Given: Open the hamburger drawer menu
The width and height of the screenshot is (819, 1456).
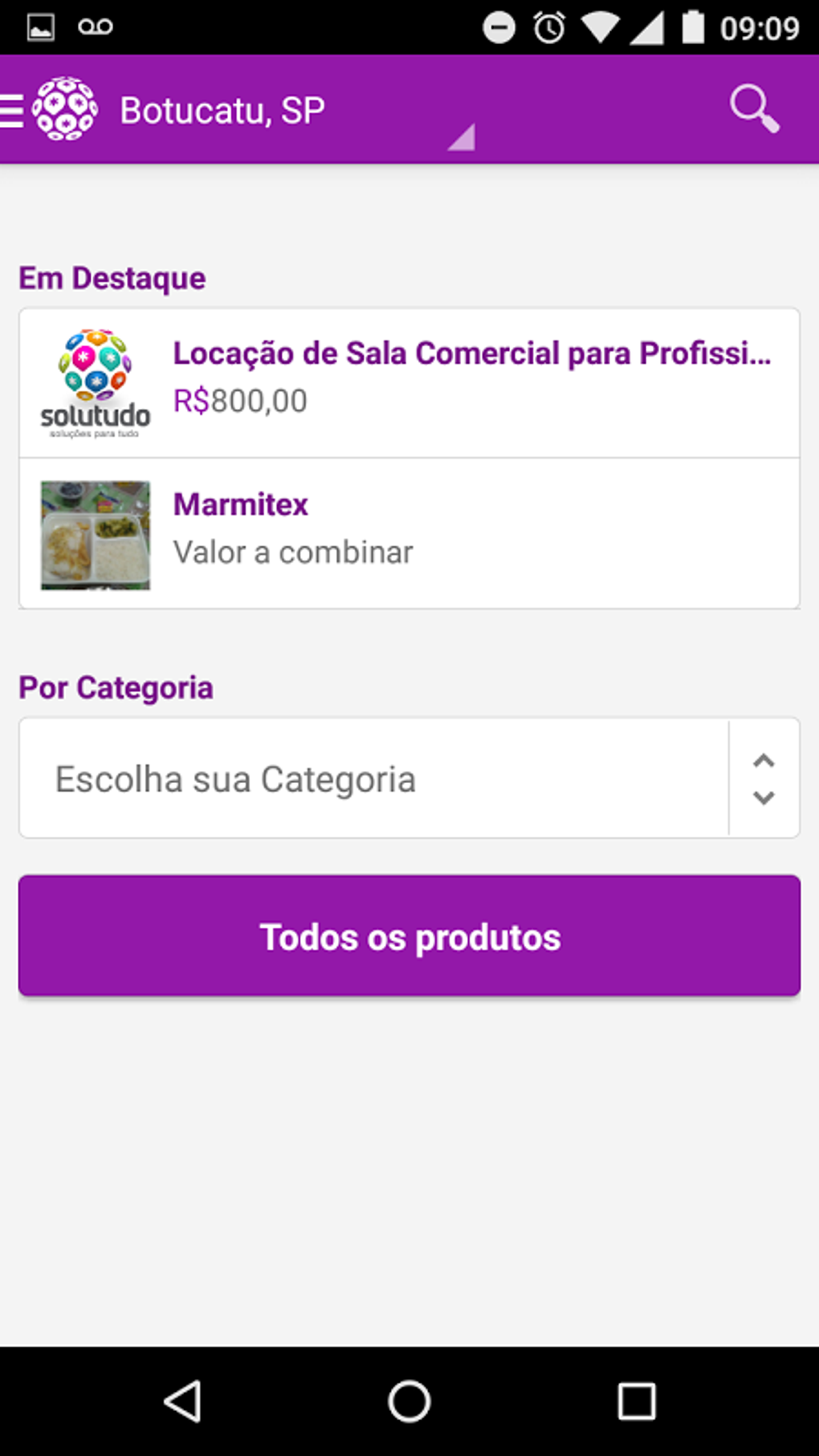Looking at the screenshot, I should [x=13, y=110].
